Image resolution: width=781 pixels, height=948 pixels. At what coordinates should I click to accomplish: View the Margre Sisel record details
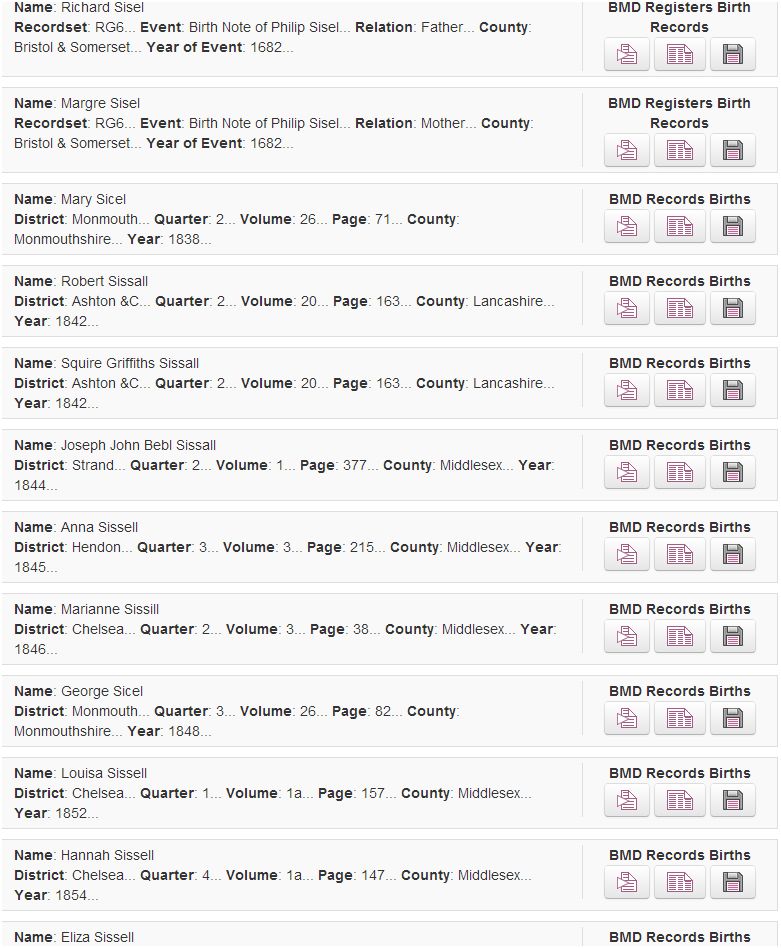627,150
